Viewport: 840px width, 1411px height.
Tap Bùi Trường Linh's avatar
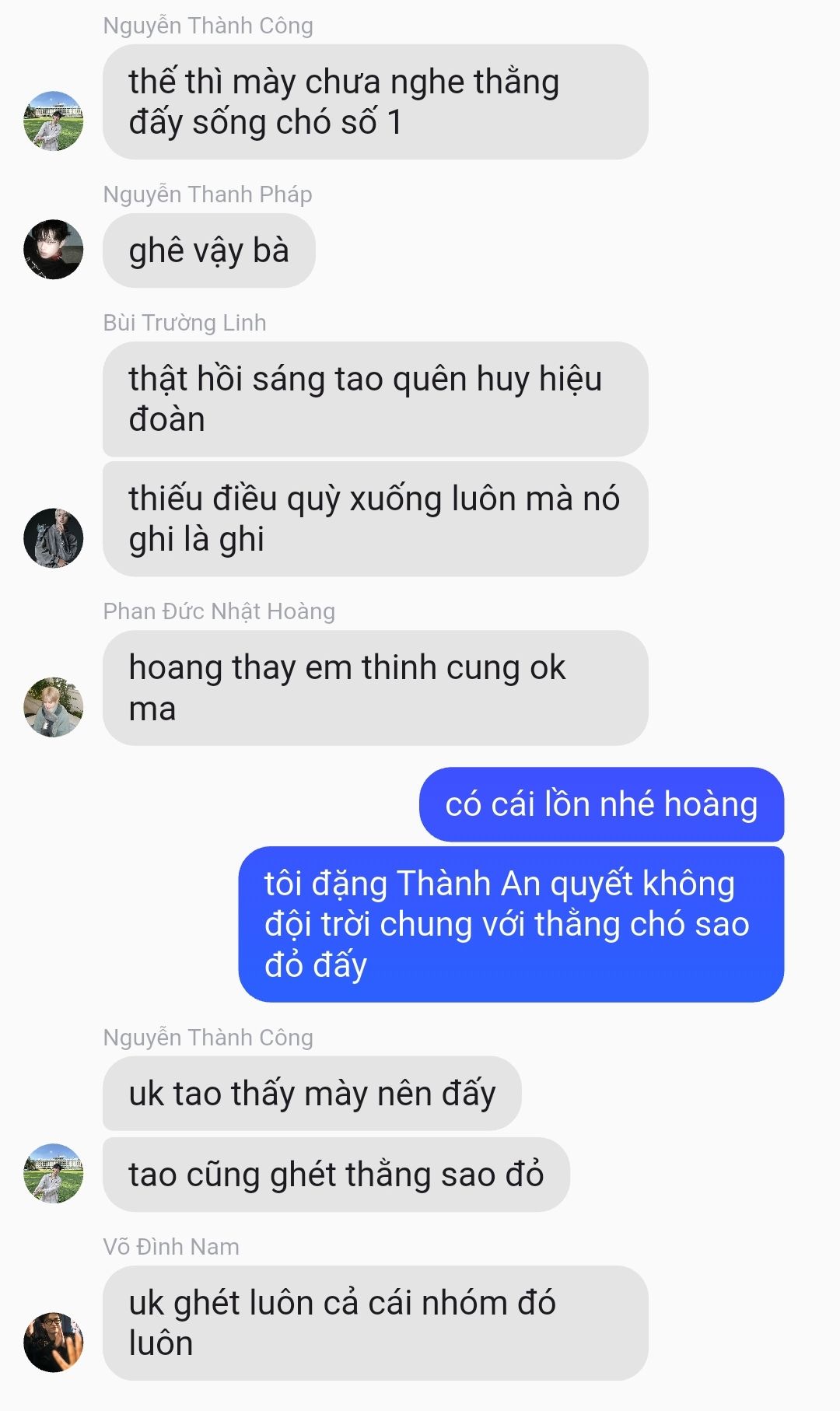click(x=53, y=538)
